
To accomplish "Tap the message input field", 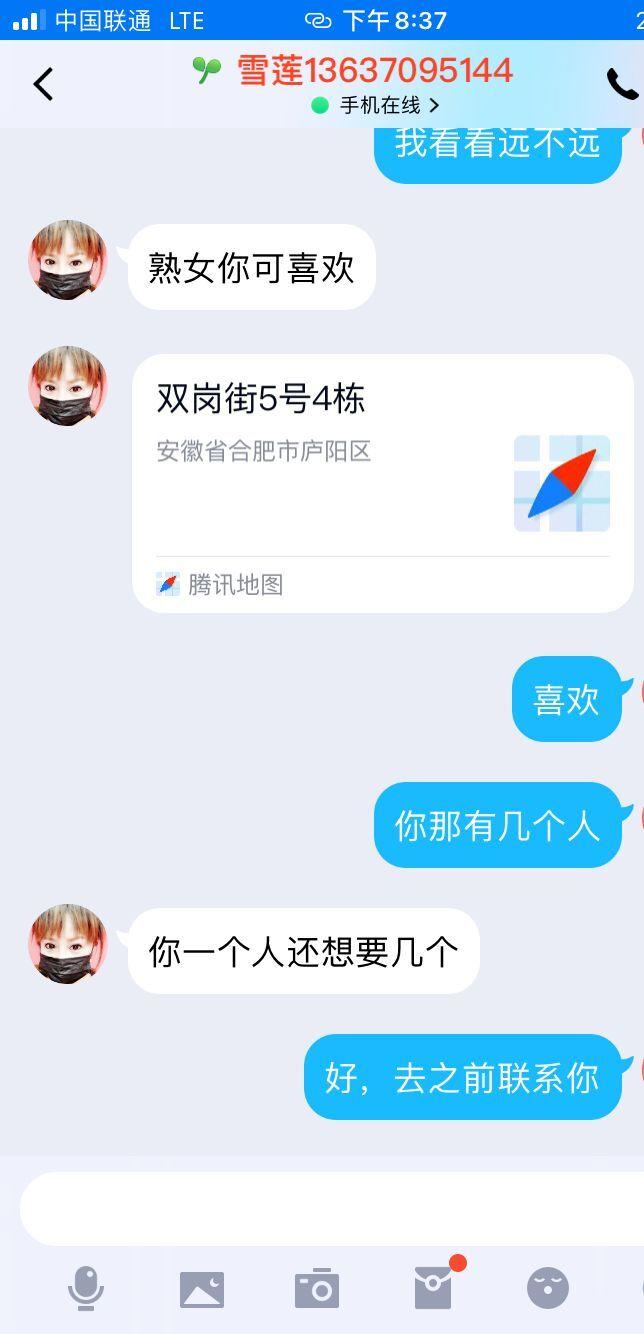I will [330, 1208].
